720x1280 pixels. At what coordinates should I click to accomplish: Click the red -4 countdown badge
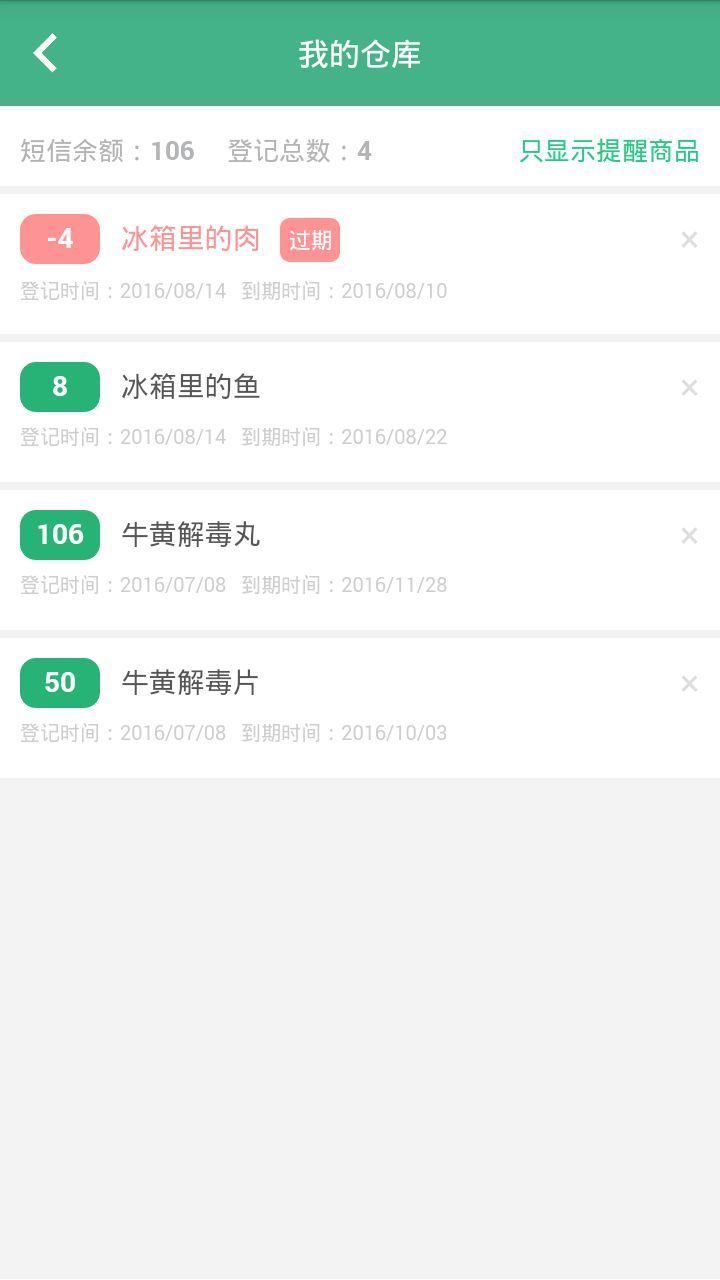(x=59, y=239)
